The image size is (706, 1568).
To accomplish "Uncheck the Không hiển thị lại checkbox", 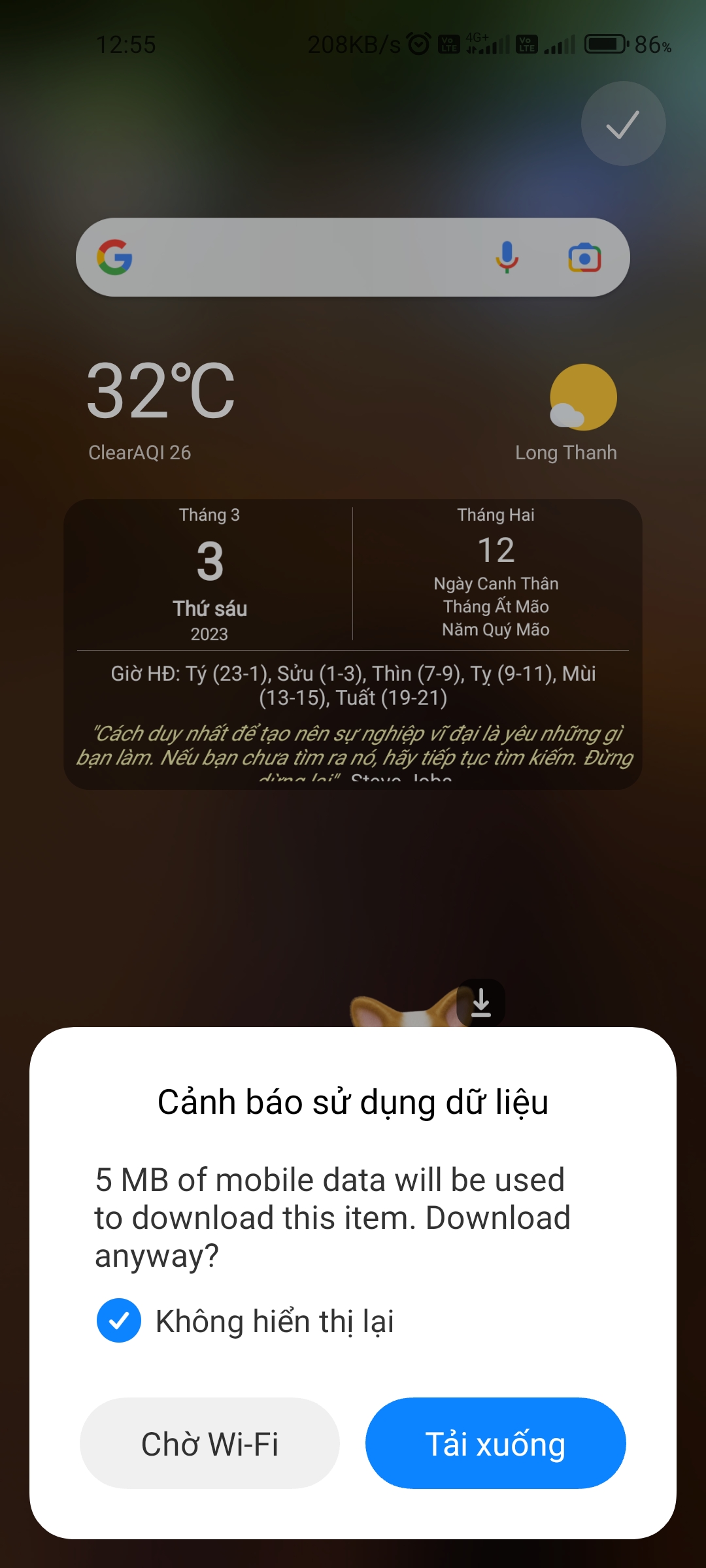I will [x=118, y=1320].
